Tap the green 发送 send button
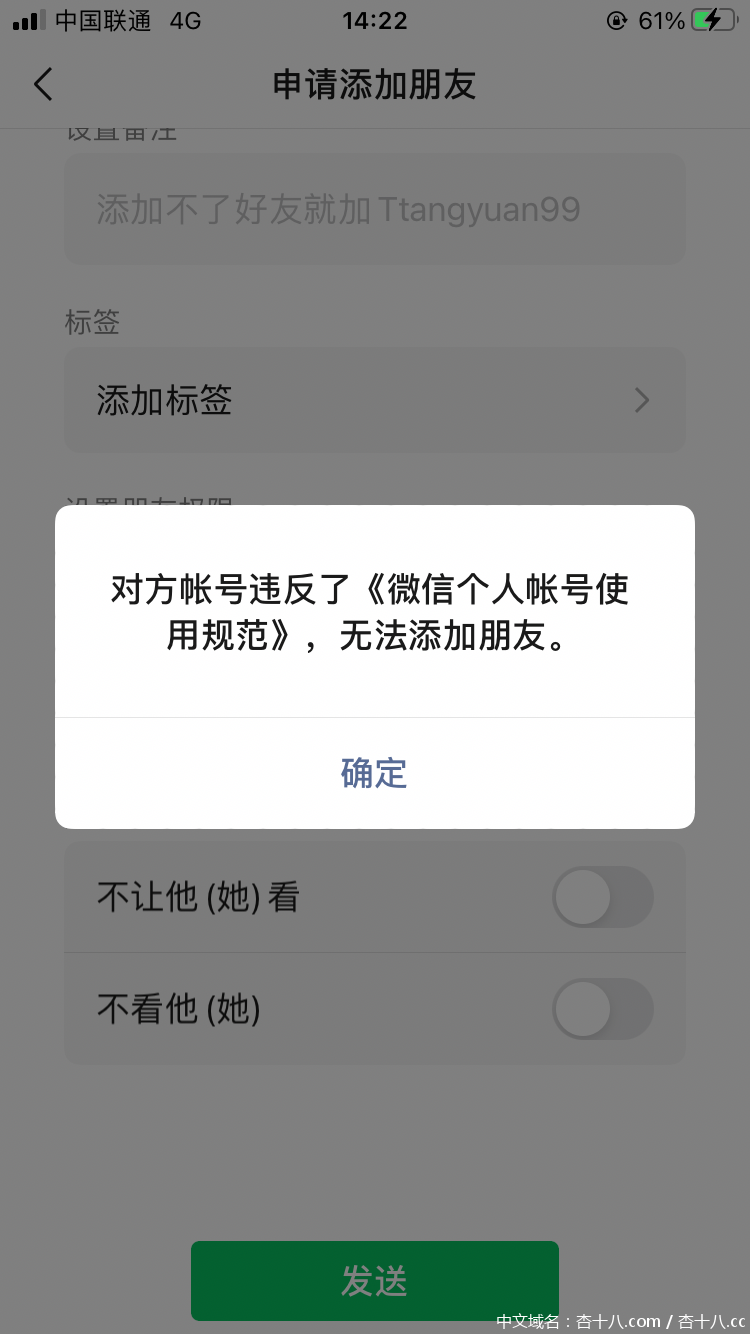The image size is (750, 1334). click(x=375, y=1281)
